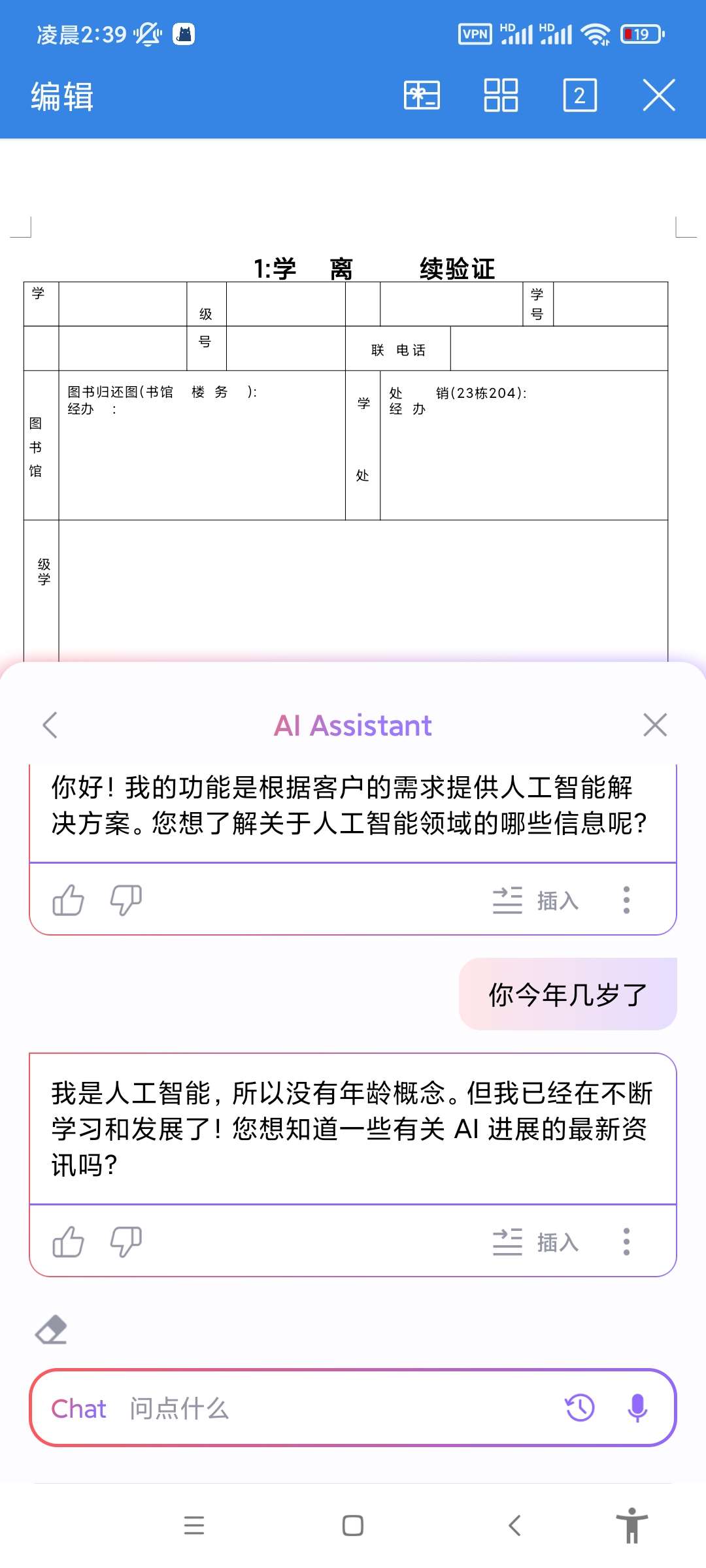The width and height of the screenshot is (706, 1568).
Task: Dislike the 你好 greeting reply
Action: click(x=126, y=900)
